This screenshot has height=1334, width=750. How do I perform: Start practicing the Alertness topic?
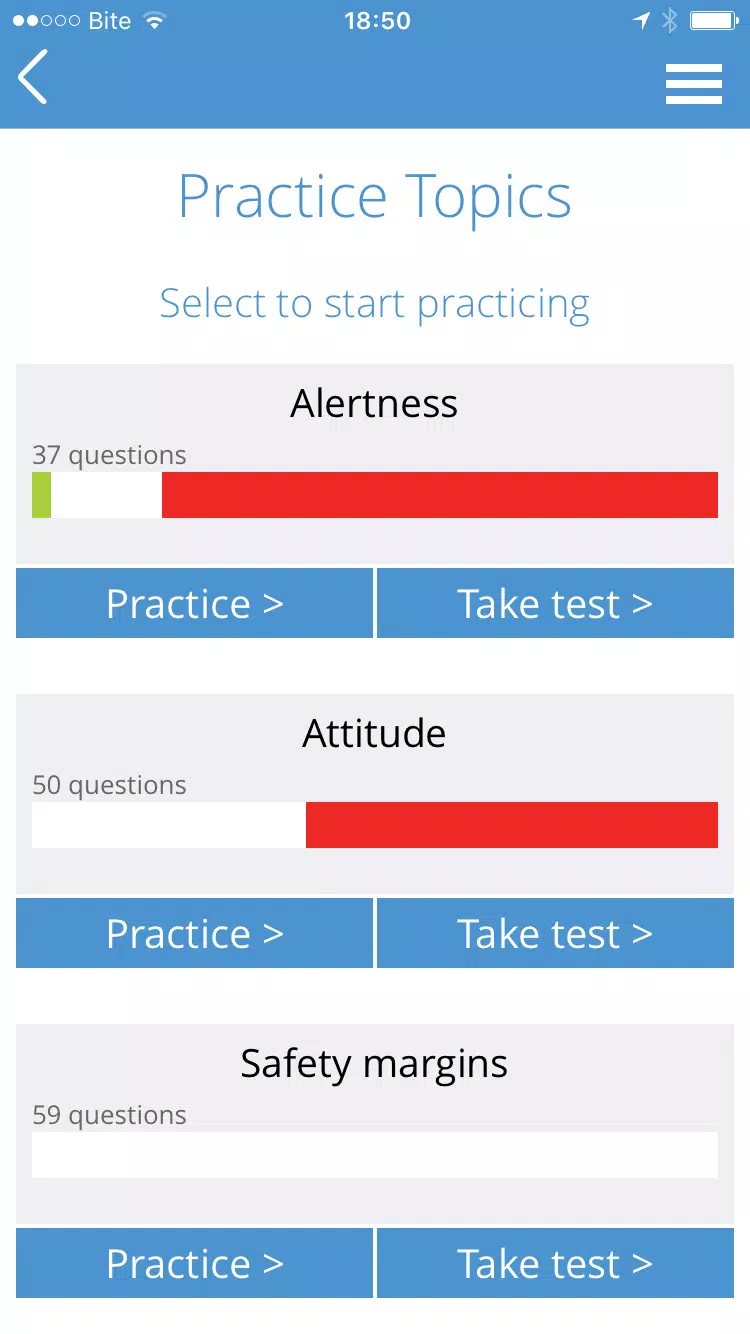[x=194, y=603]
